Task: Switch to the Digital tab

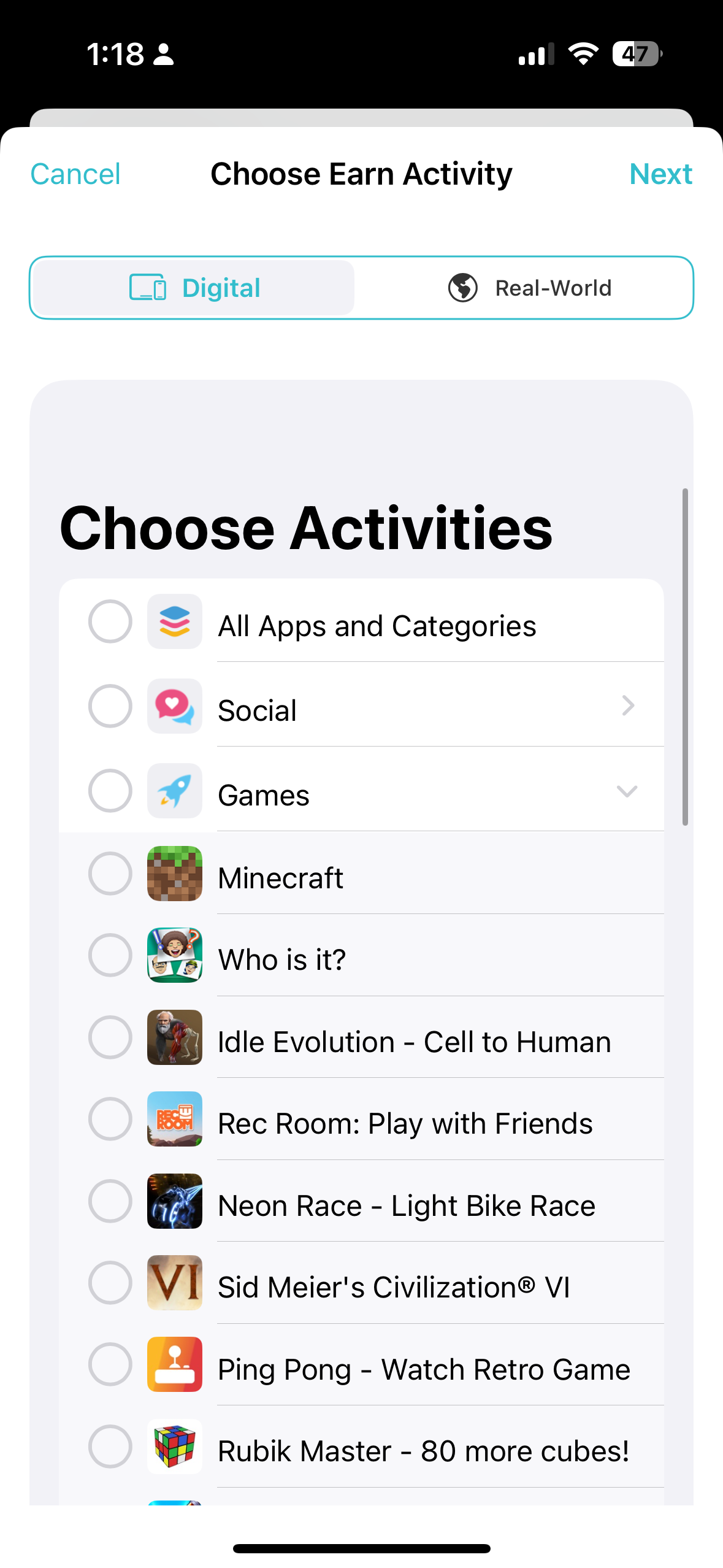Action: tap(193, 288)
